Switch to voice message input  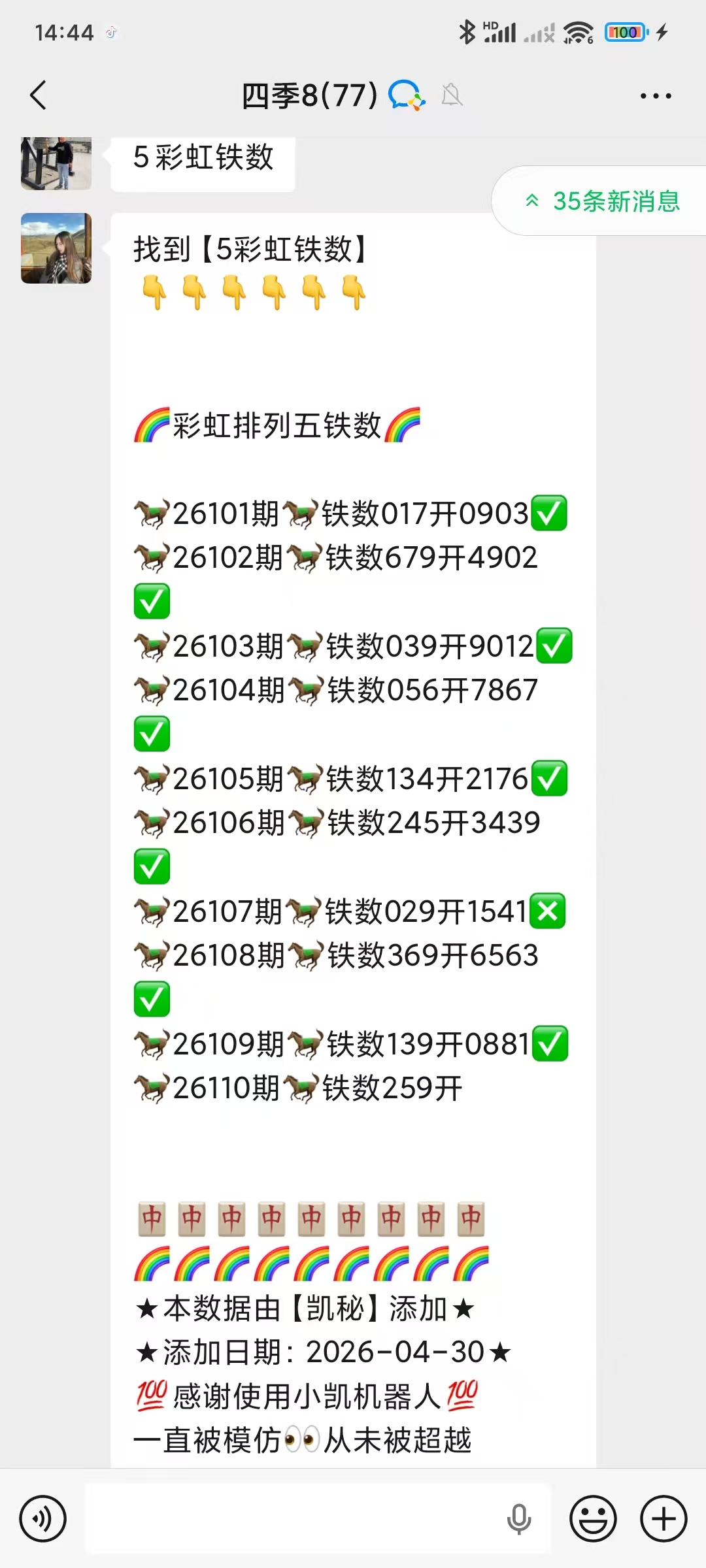(x=43, y=1518)
